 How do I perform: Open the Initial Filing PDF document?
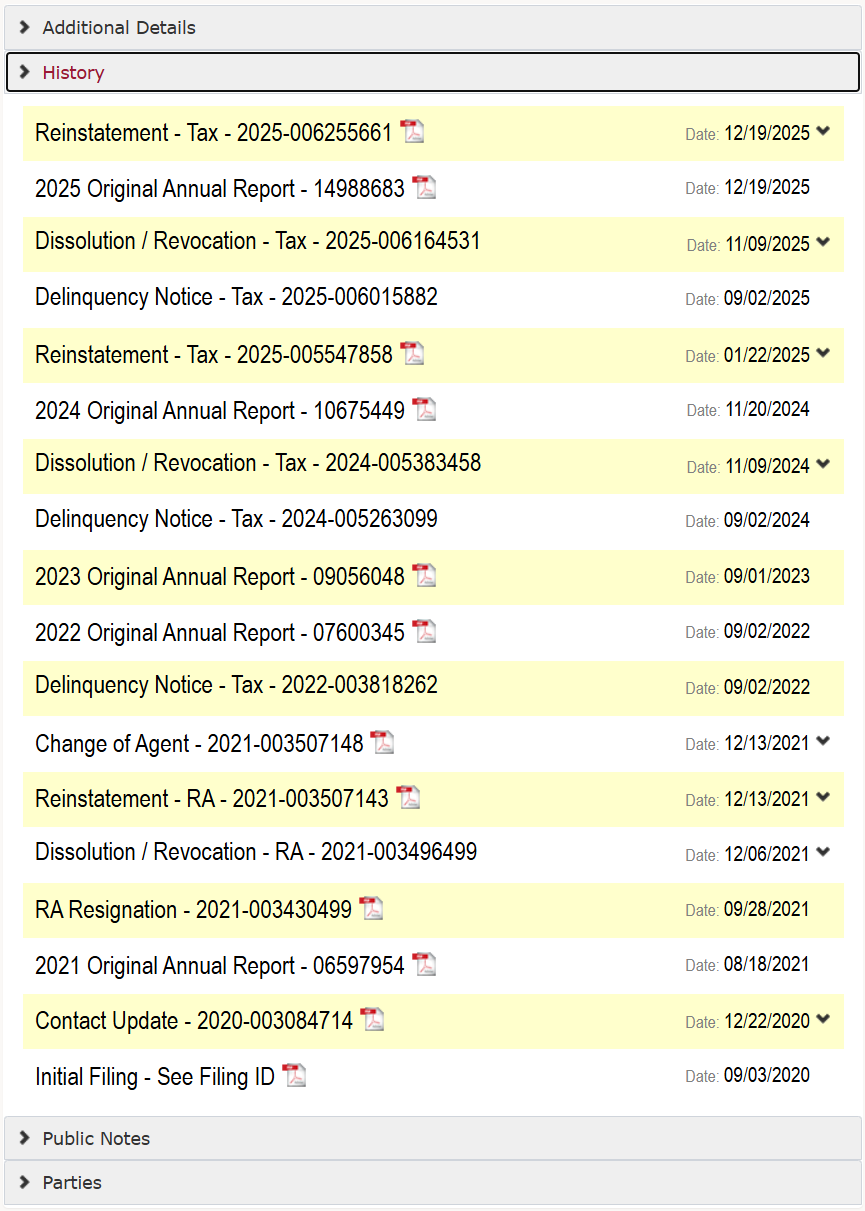tap(294, 1075)
